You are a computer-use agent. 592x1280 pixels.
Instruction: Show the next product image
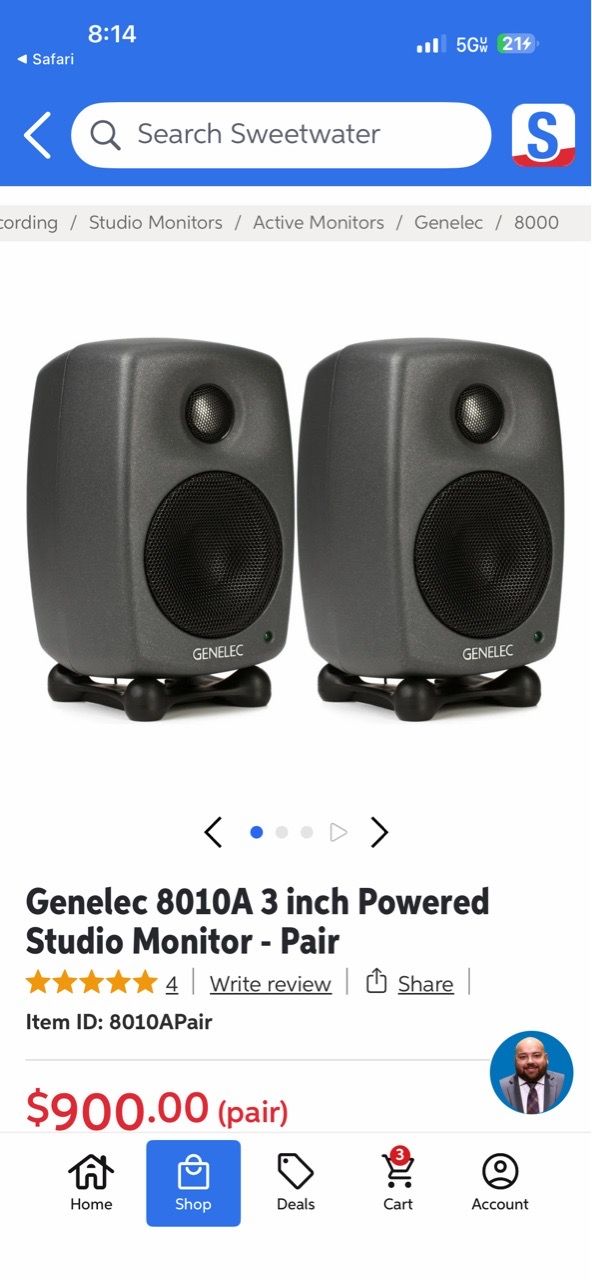click(x=379, y=832)
